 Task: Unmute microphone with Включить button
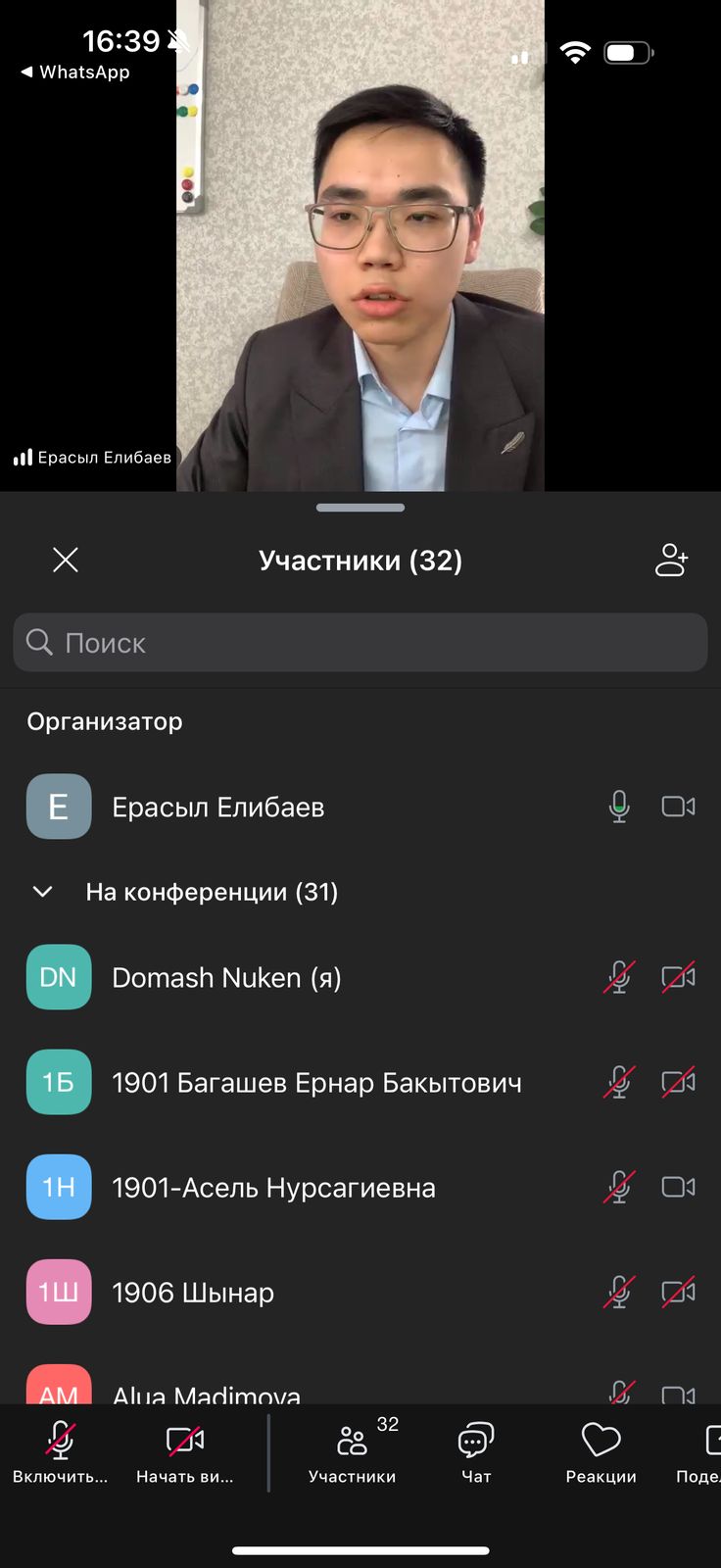pos(61,1452)
